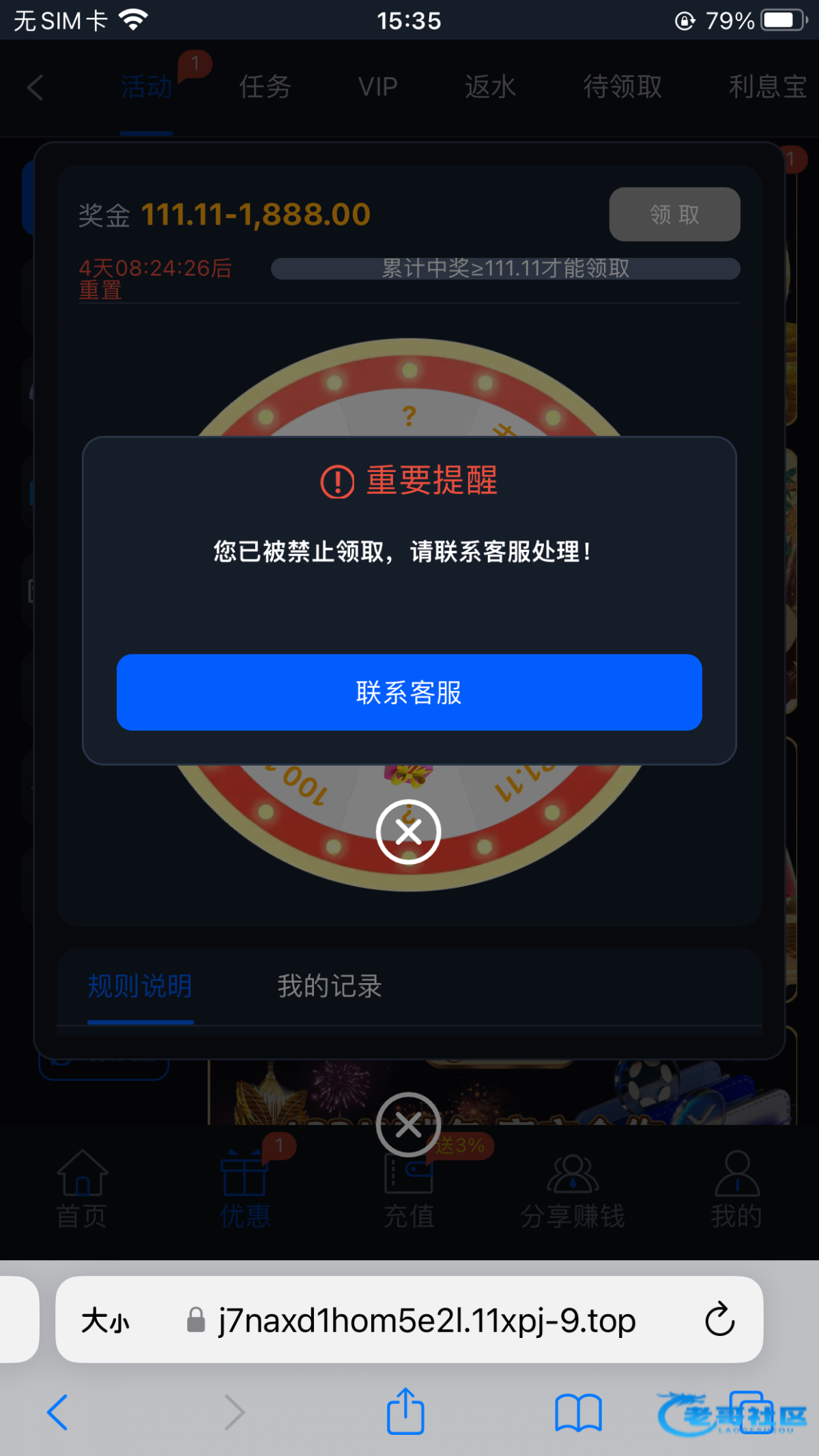Tap the 领取 bonus button
Image resolution: width=819 pixels, height=1456 pixels.
(x=674, y=214)
